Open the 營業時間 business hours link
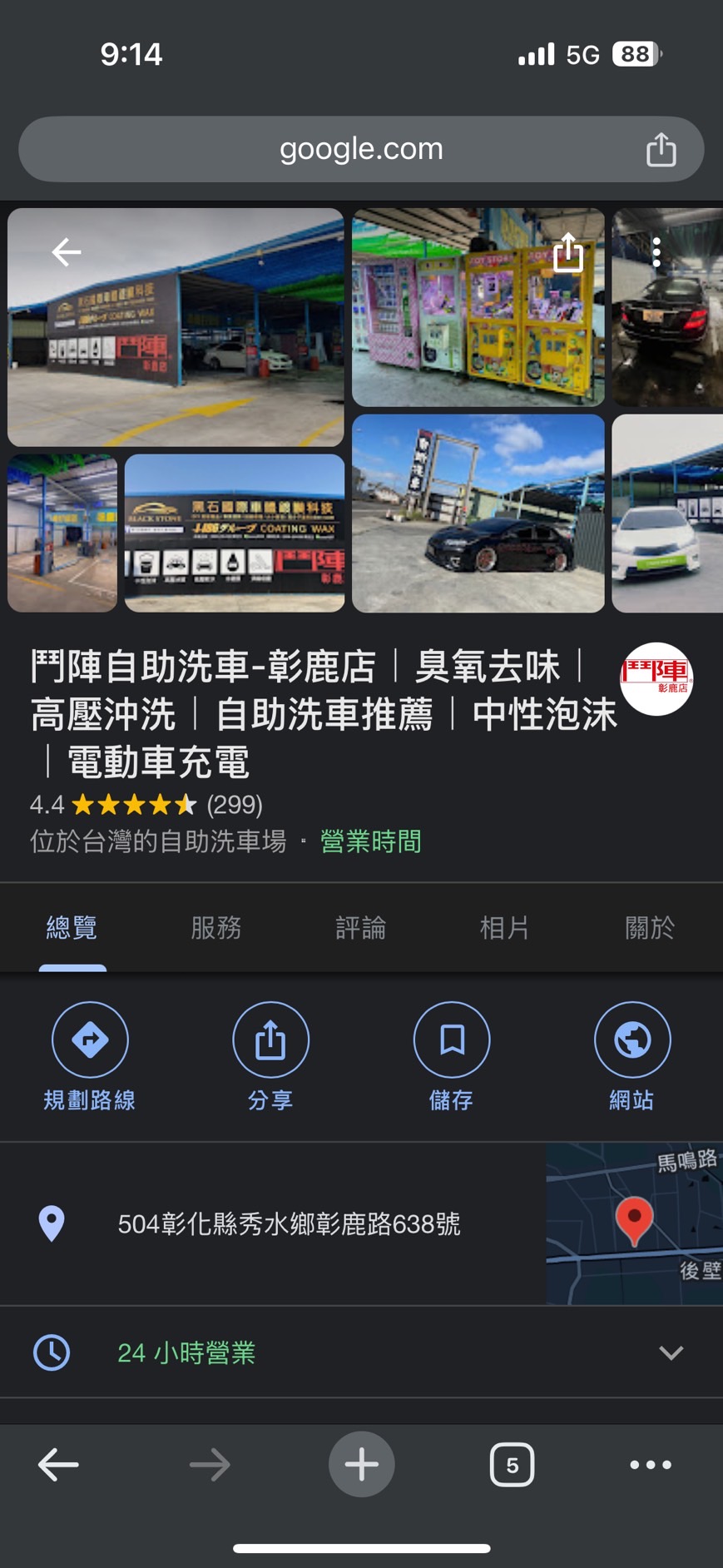 tap(370, 841)
